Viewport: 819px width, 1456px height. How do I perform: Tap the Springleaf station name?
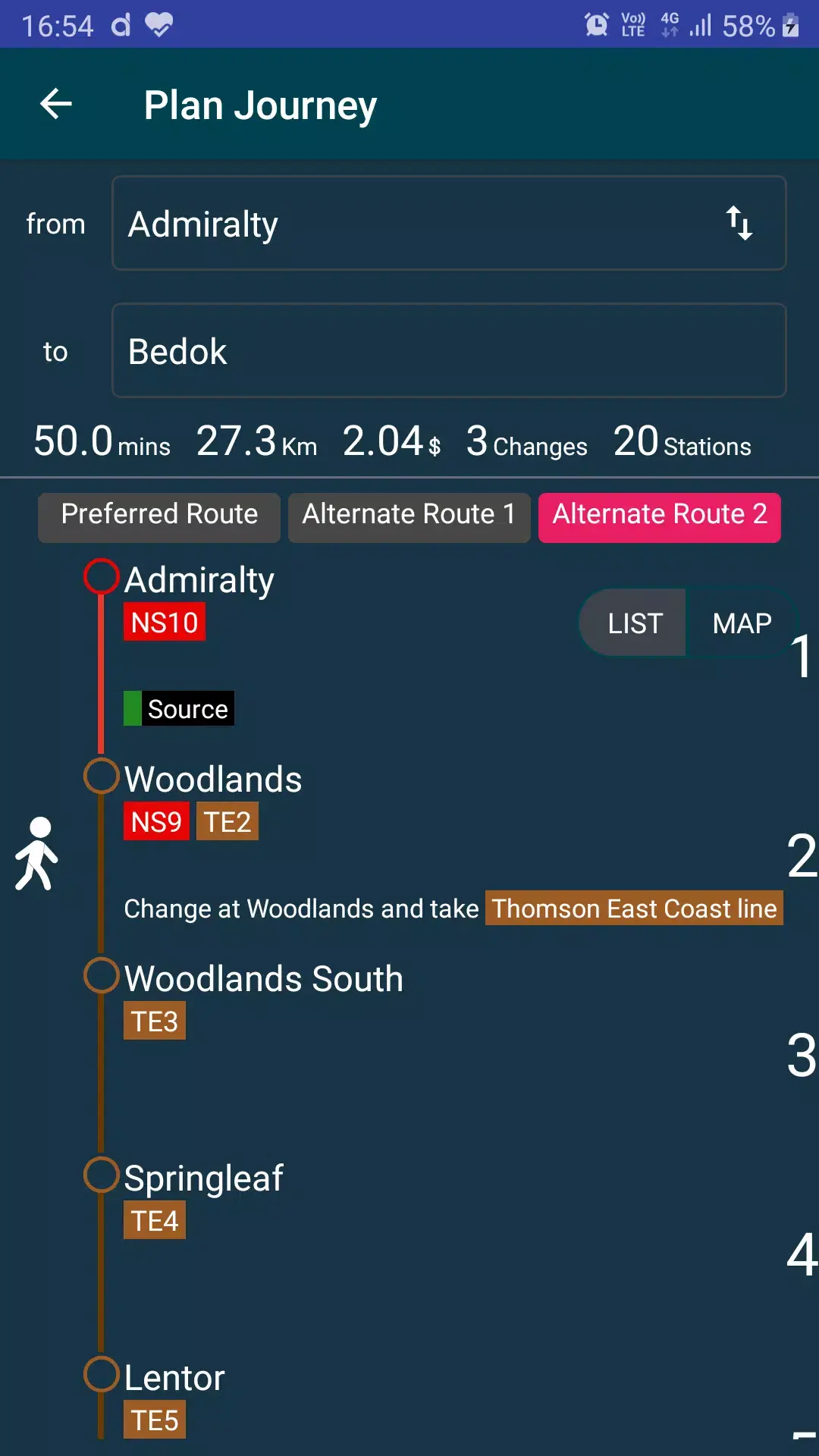point(203,1178)
